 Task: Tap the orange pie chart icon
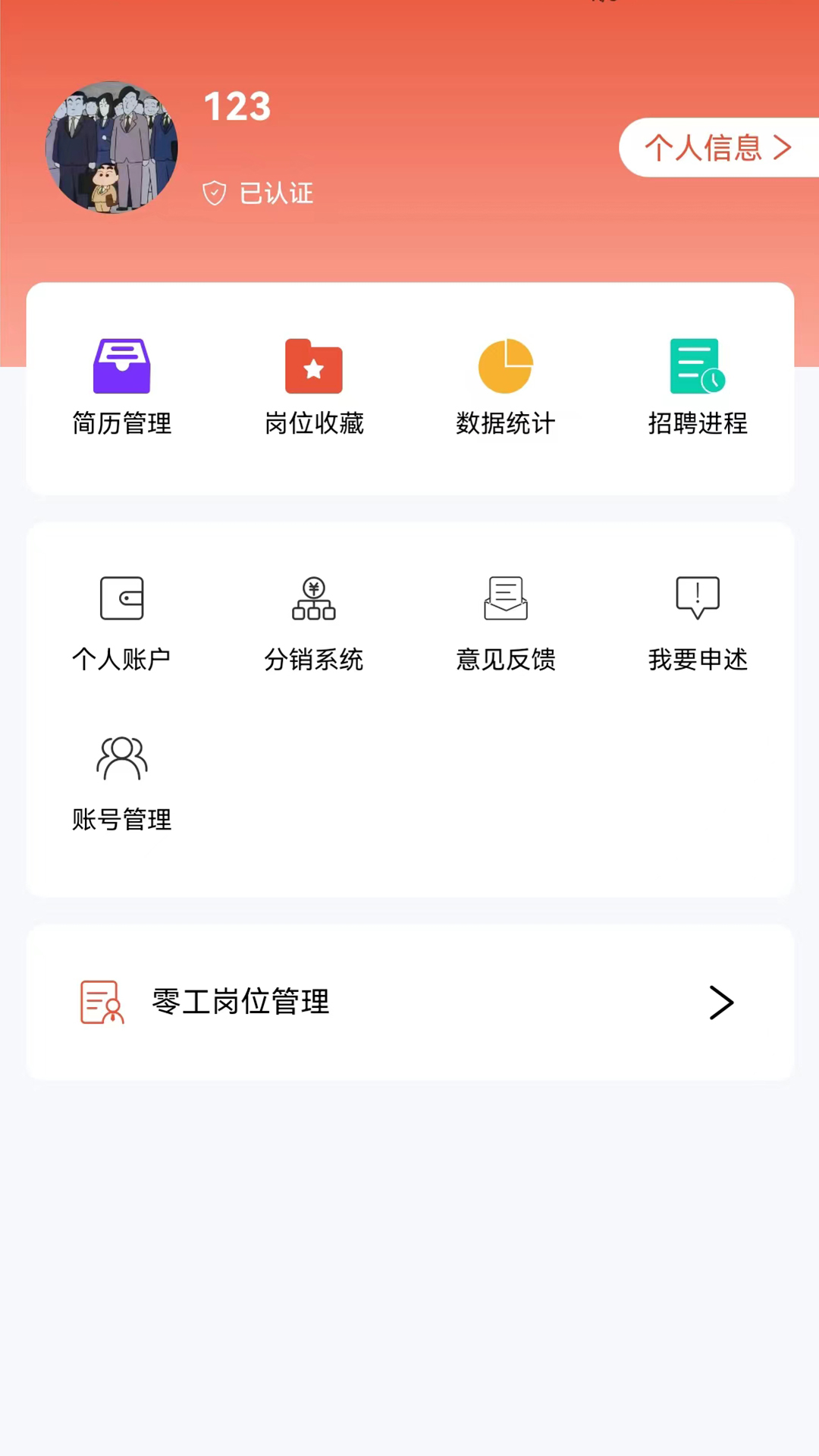tap(505, 366)
